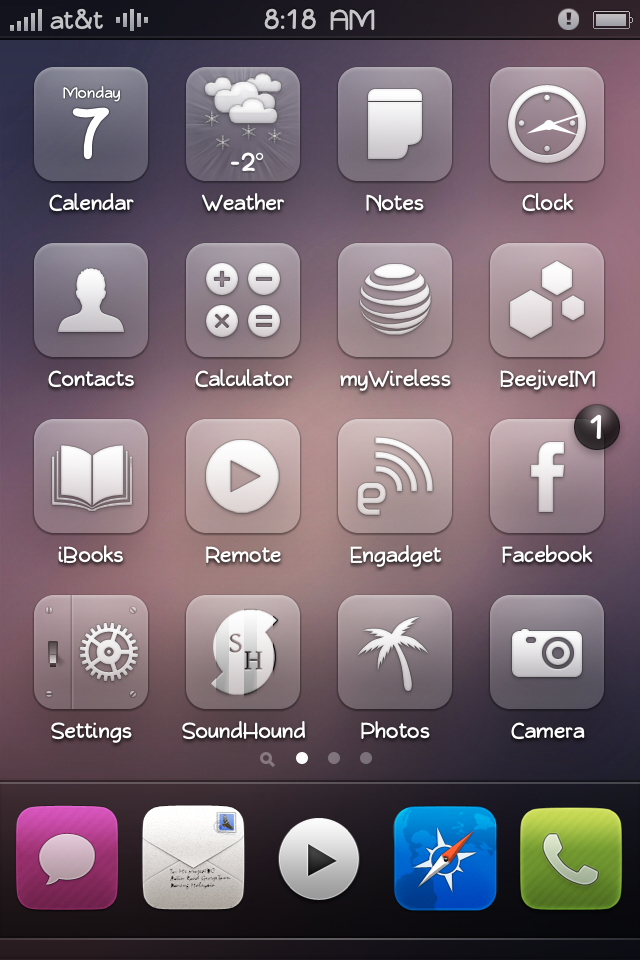Launch the Weather app
640x960 pixels.
tap(243, 125)
